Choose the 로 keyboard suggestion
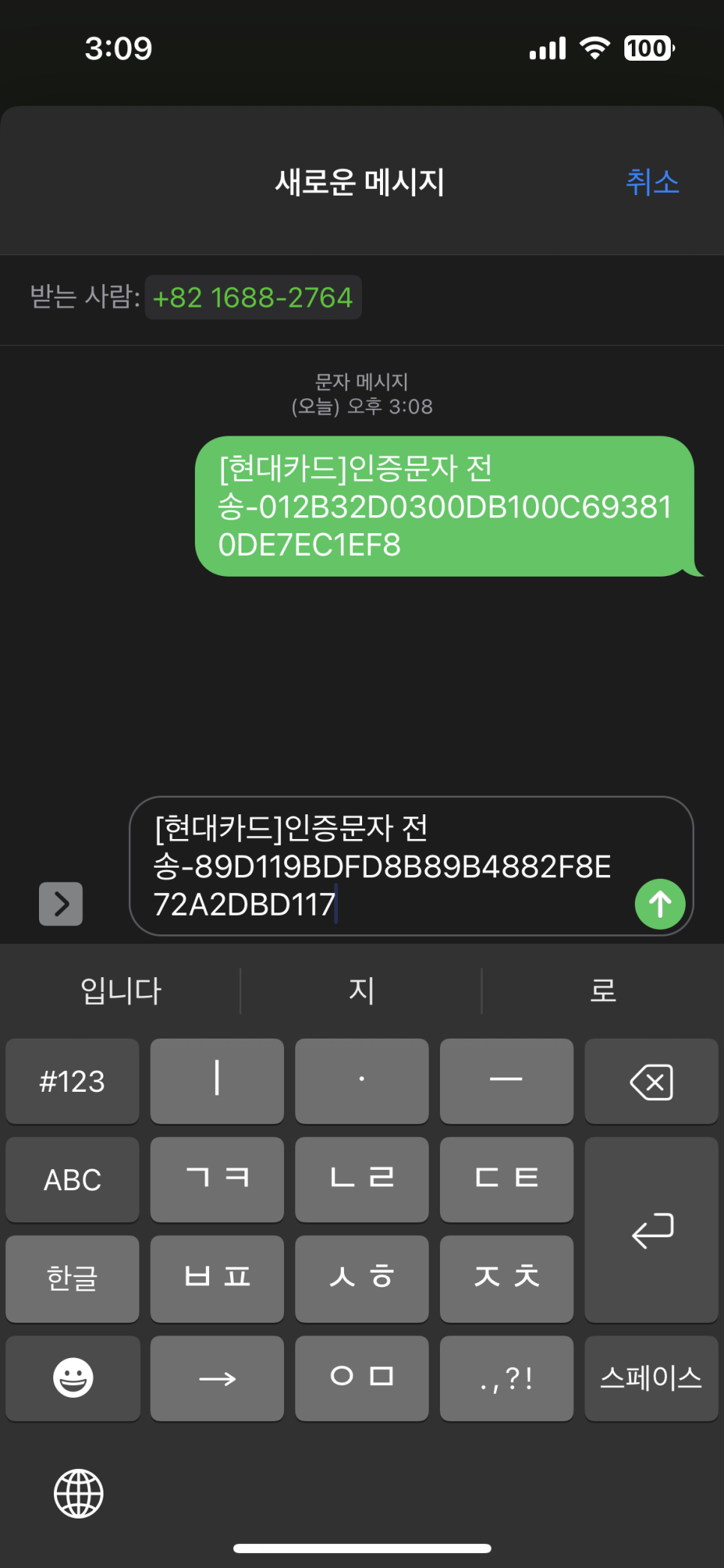The height and width of the screenshot is (1568, 724). [603, 991]
